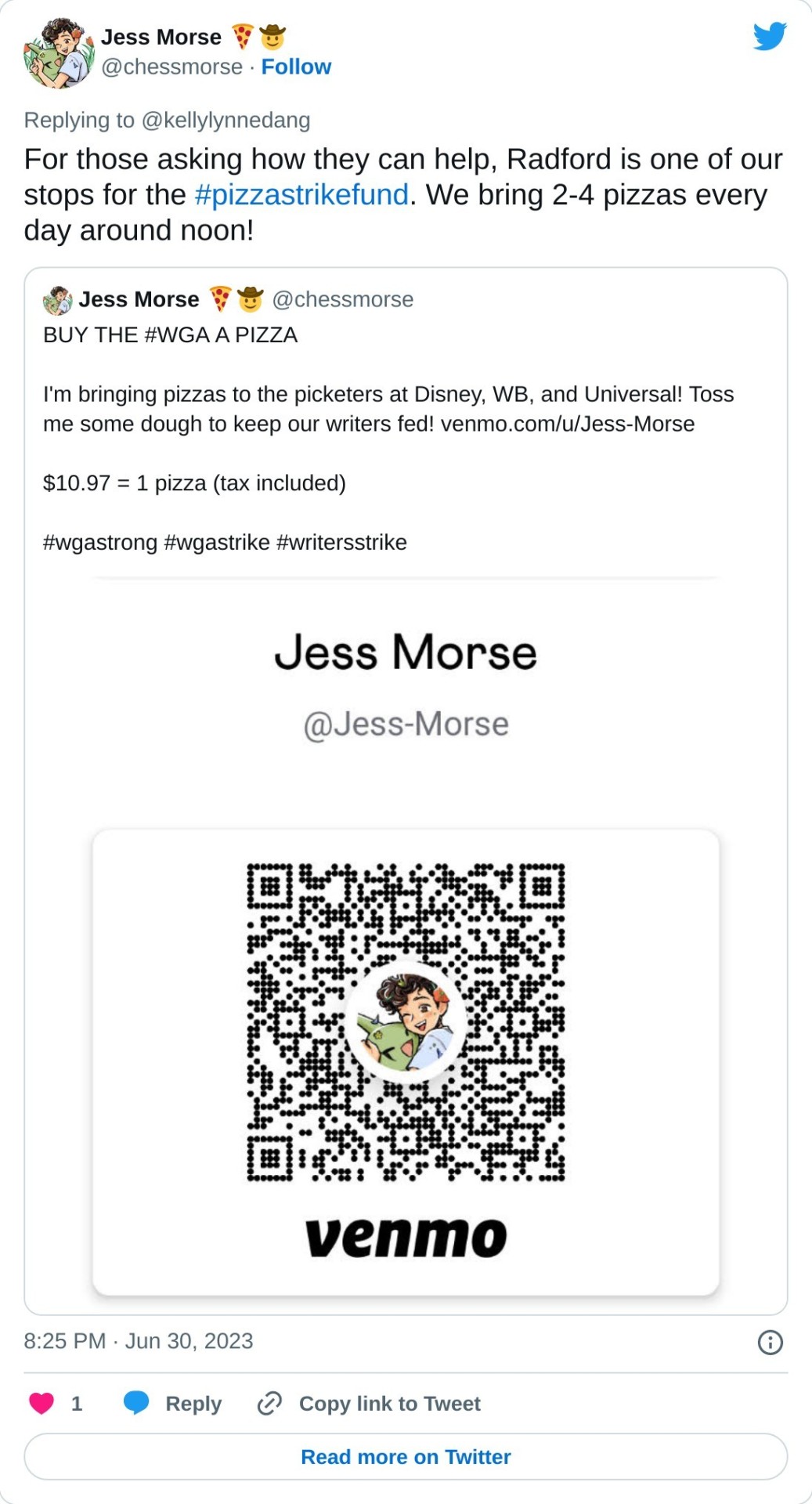Open Jess Morse's profile avatar
812x1504 pixels.
click(59, 52)
